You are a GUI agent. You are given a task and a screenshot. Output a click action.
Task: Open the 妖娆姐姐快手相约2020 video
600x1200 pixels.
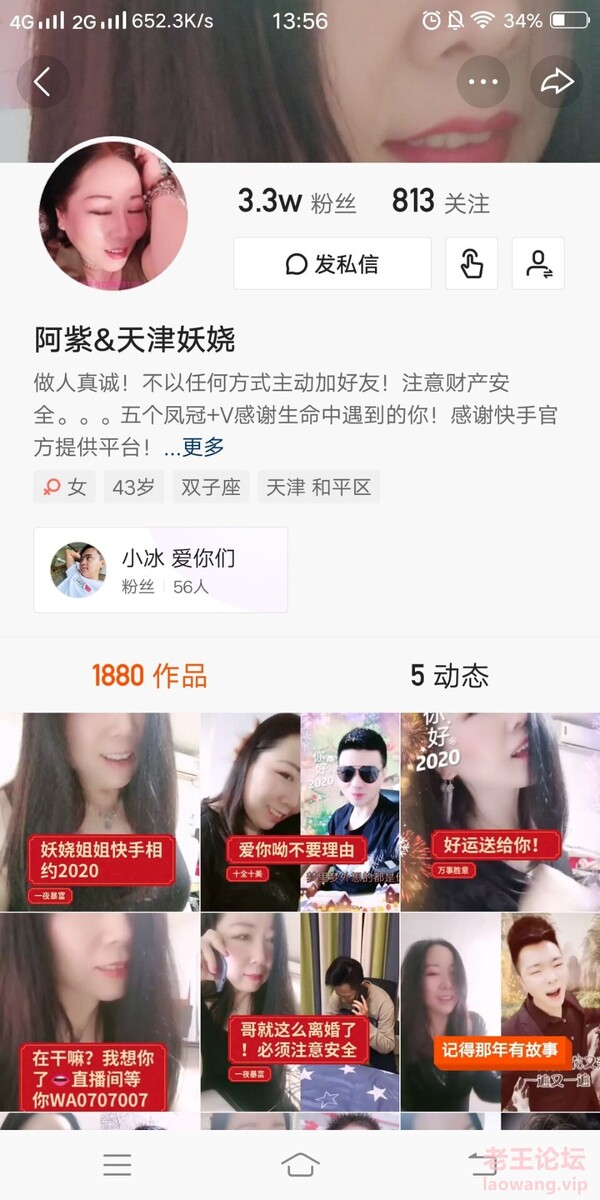(99, 811)
